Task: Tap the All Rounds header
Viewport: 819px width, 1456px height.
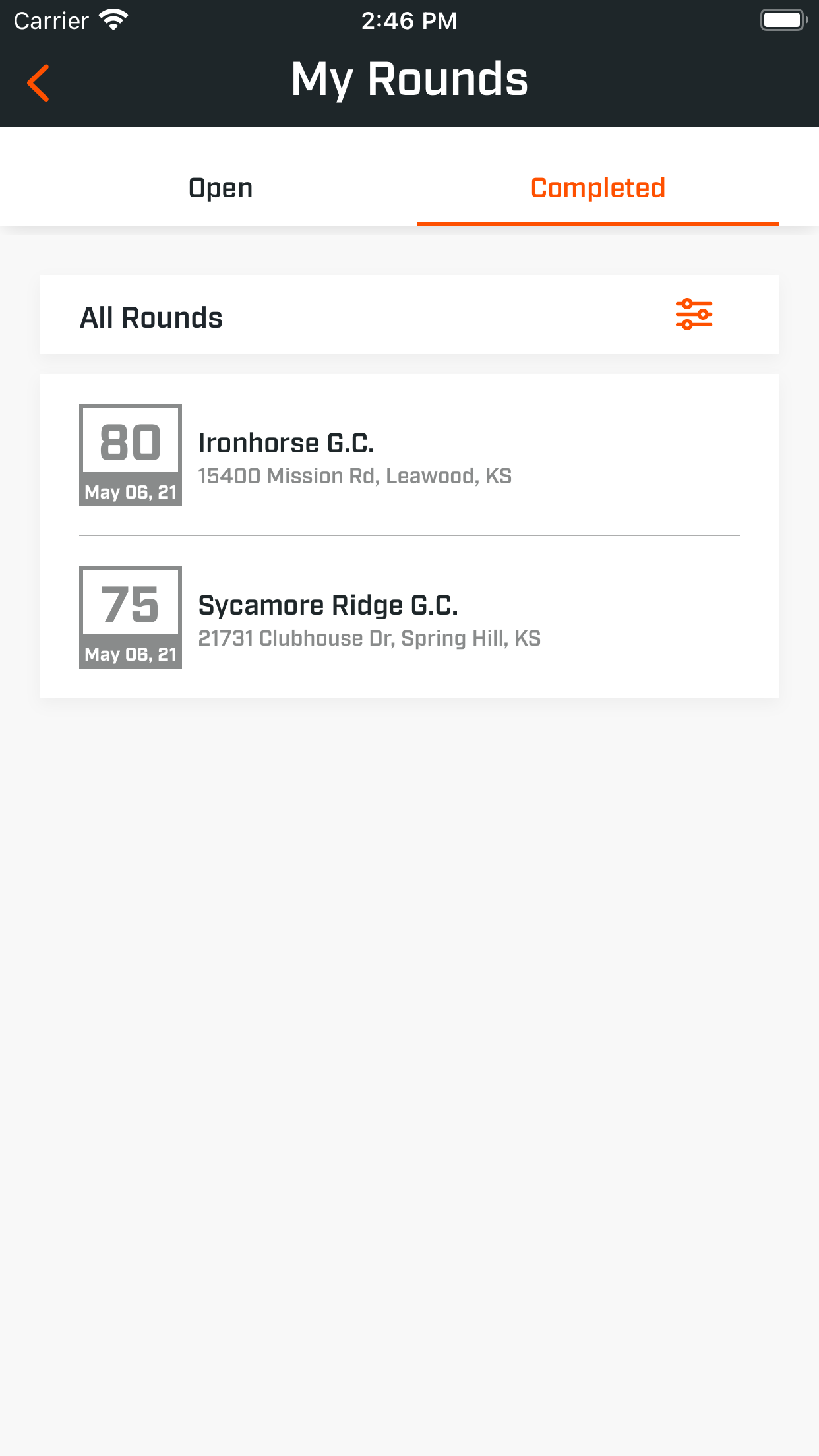Action: (152, 315)
